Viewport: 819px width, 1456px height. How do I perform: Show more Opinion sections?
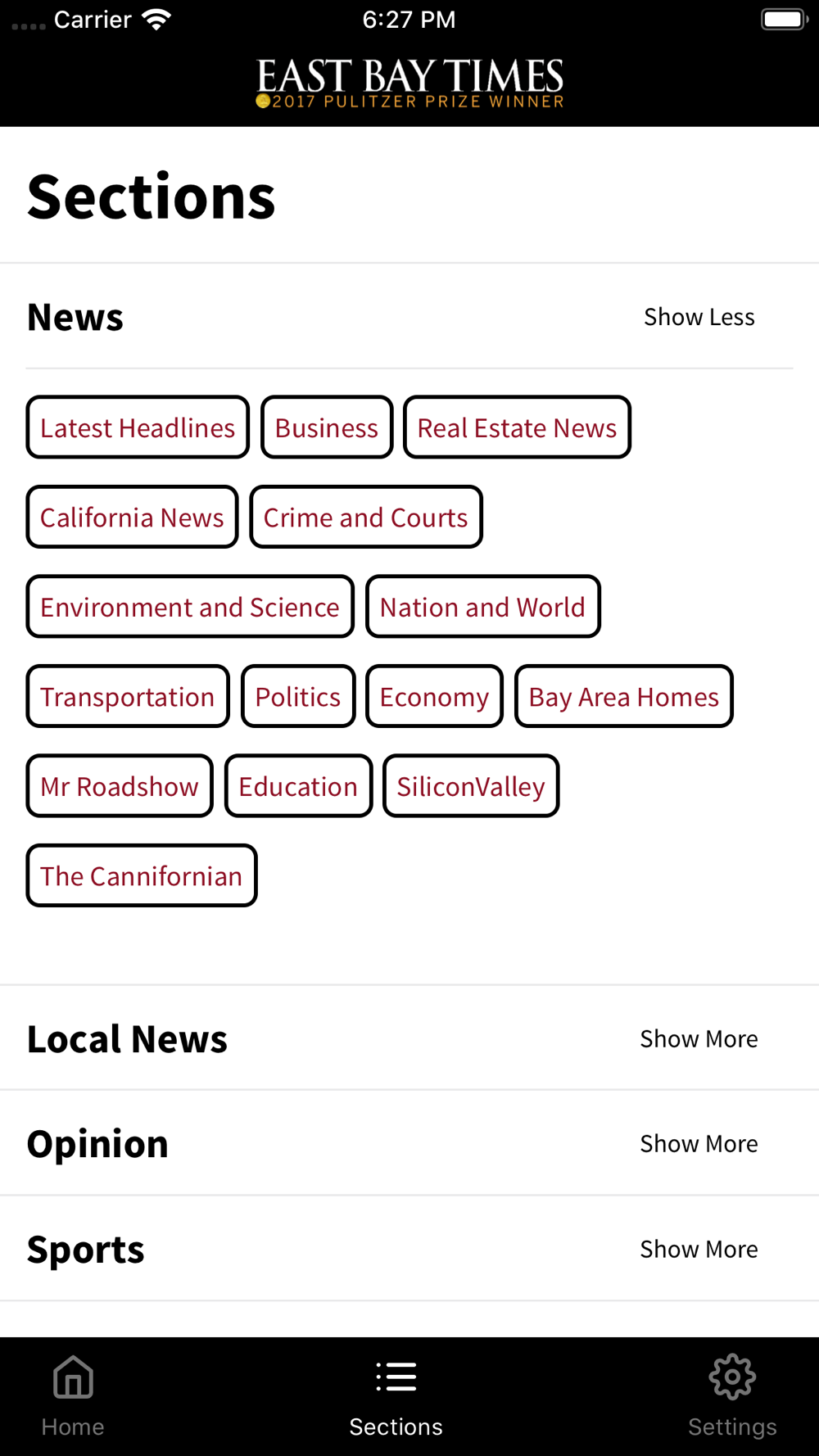pyautogui.click(x=699, y=1143)
